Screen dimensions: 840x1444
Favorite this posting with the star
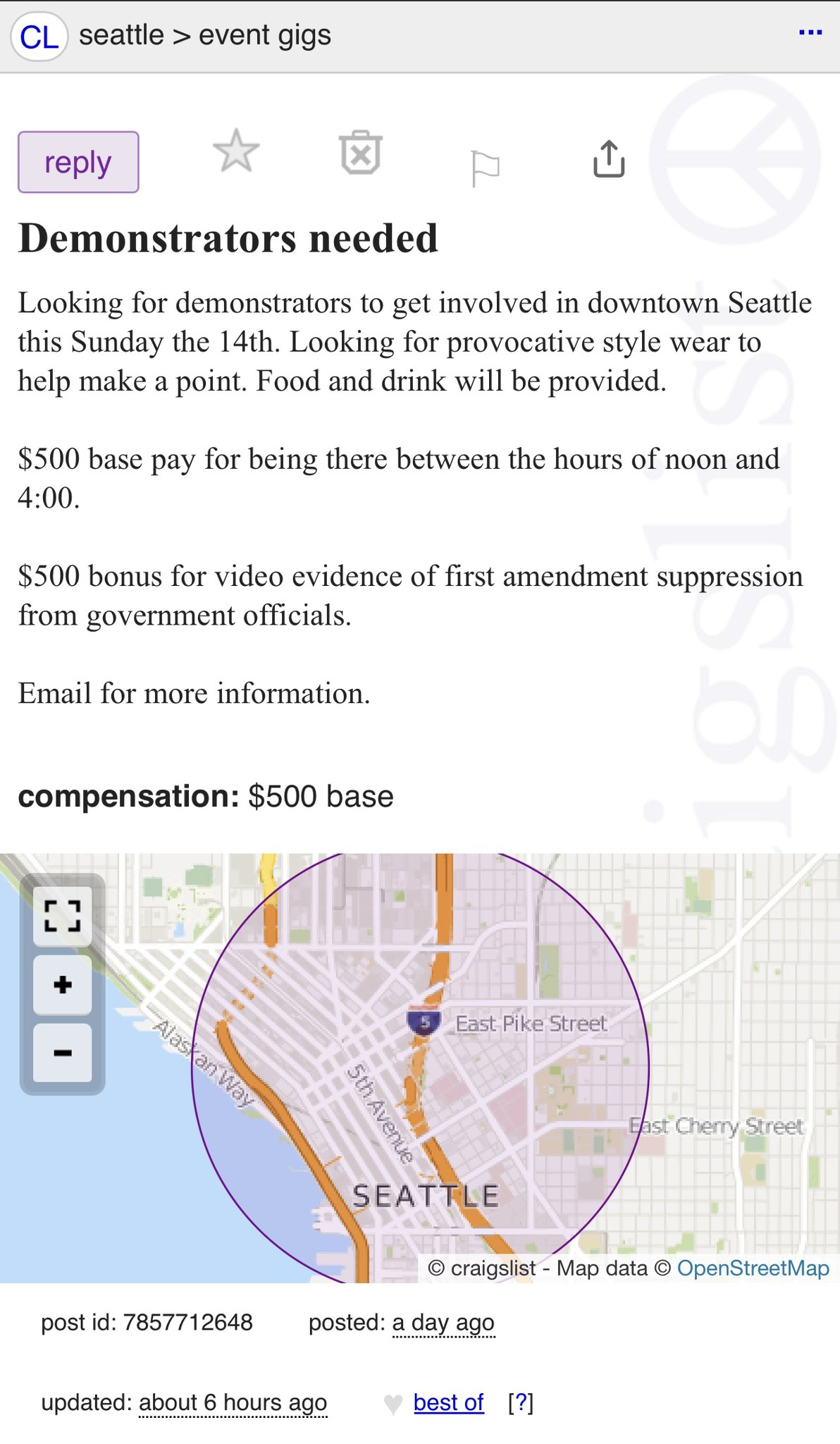(x=236, y=151)
